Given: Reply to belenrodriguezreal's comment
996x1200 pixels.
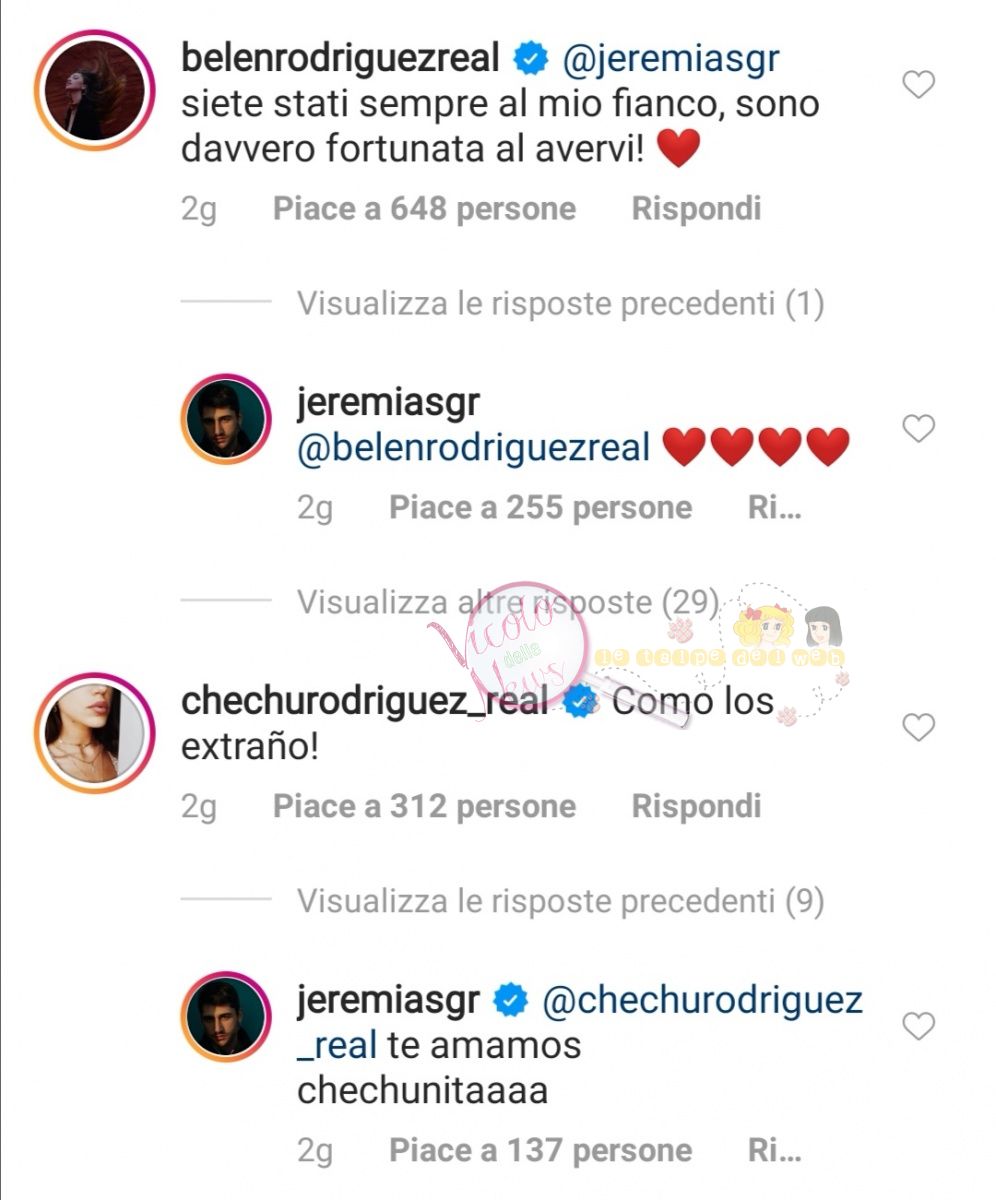Looking at the screenshot, I should click(x=696, y=208).
